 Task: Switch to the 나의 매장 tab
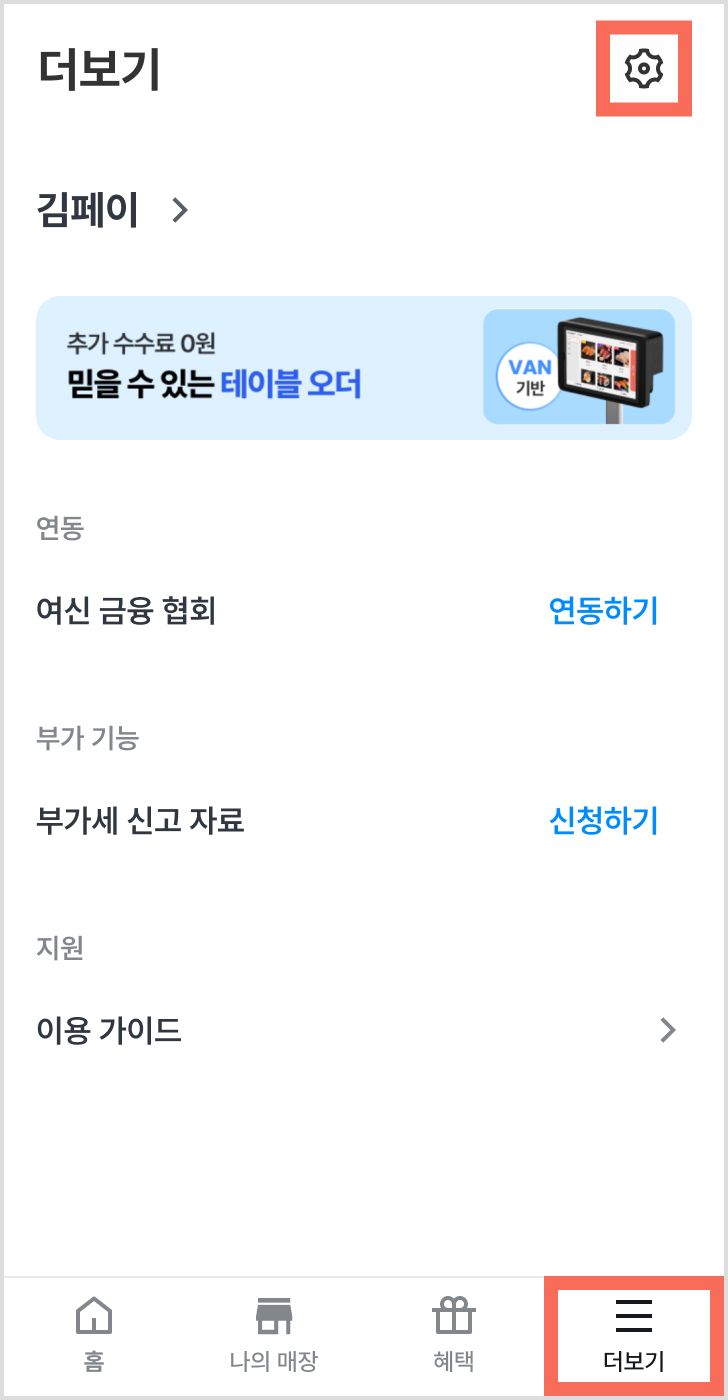273,1334
